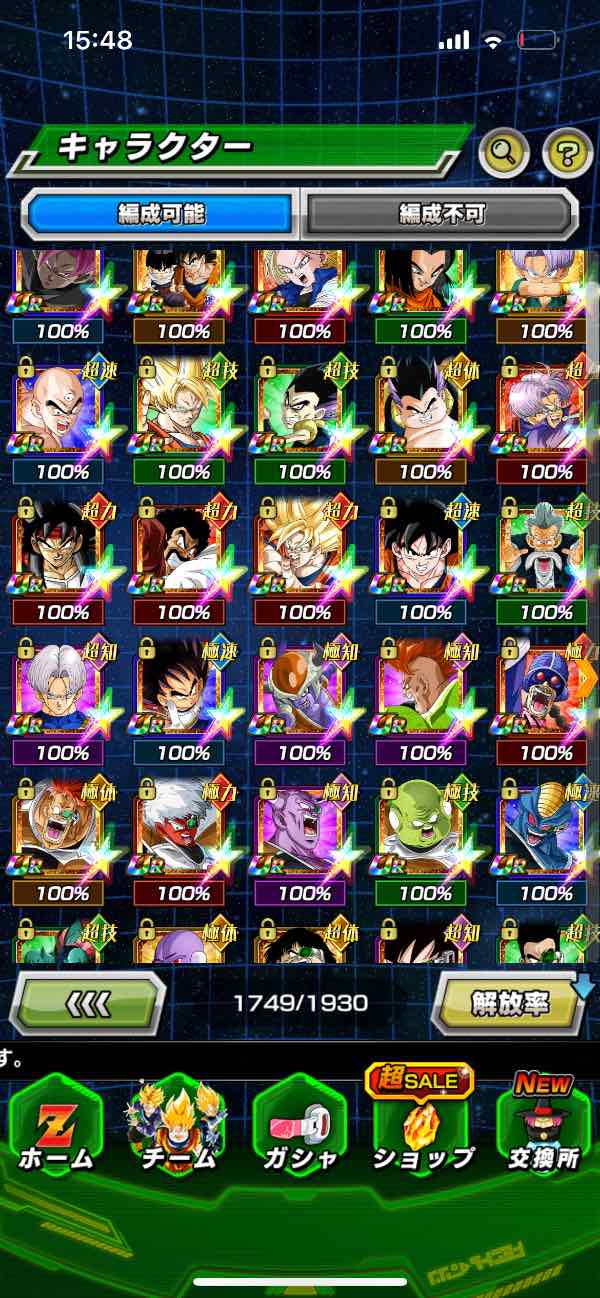This screenshot has width=600, height=1298.
Task: Go to ホーム
Action: tap(56, 1123)
